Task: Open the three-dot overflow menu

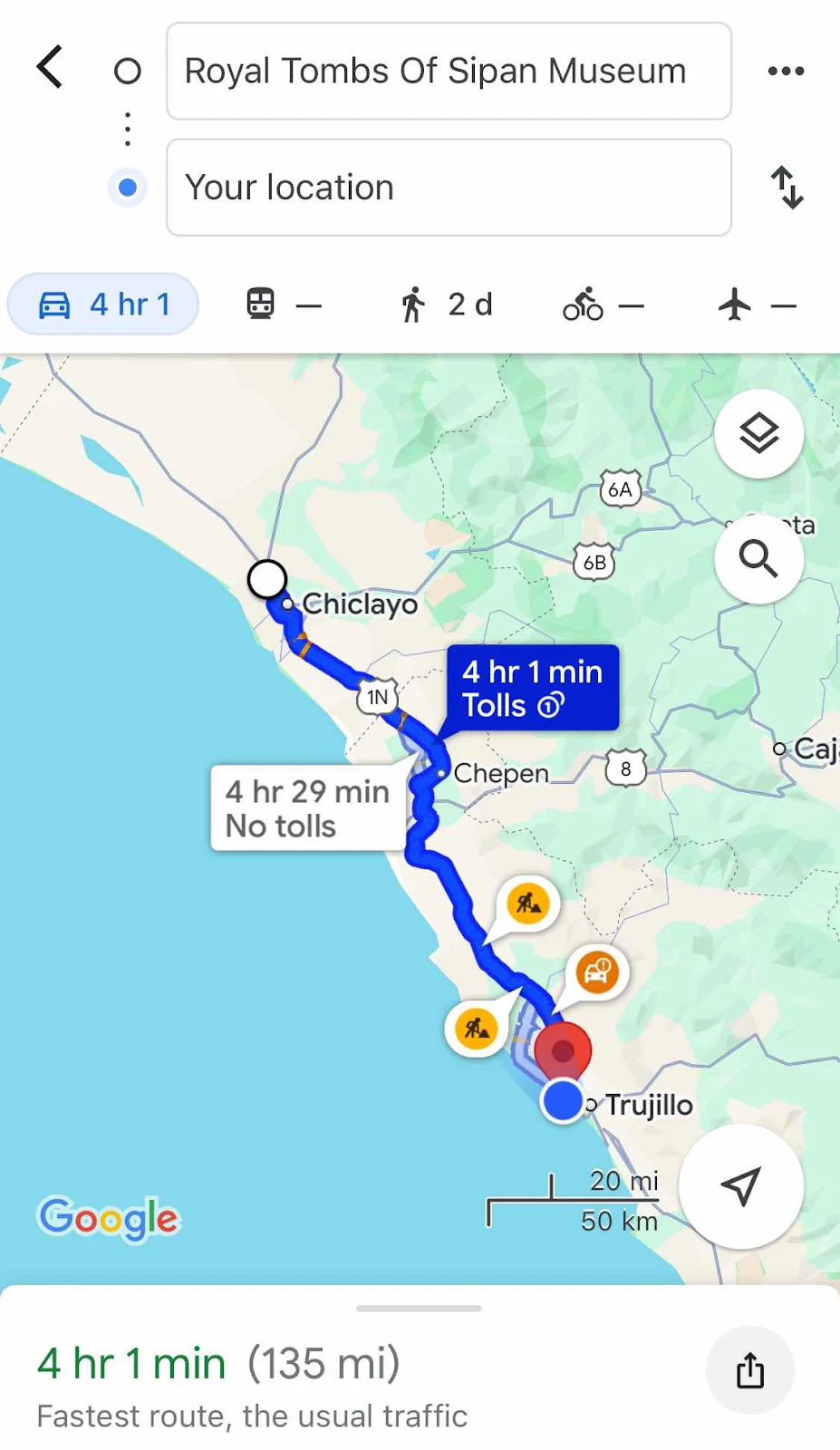Action: click(x=785, y=71)
